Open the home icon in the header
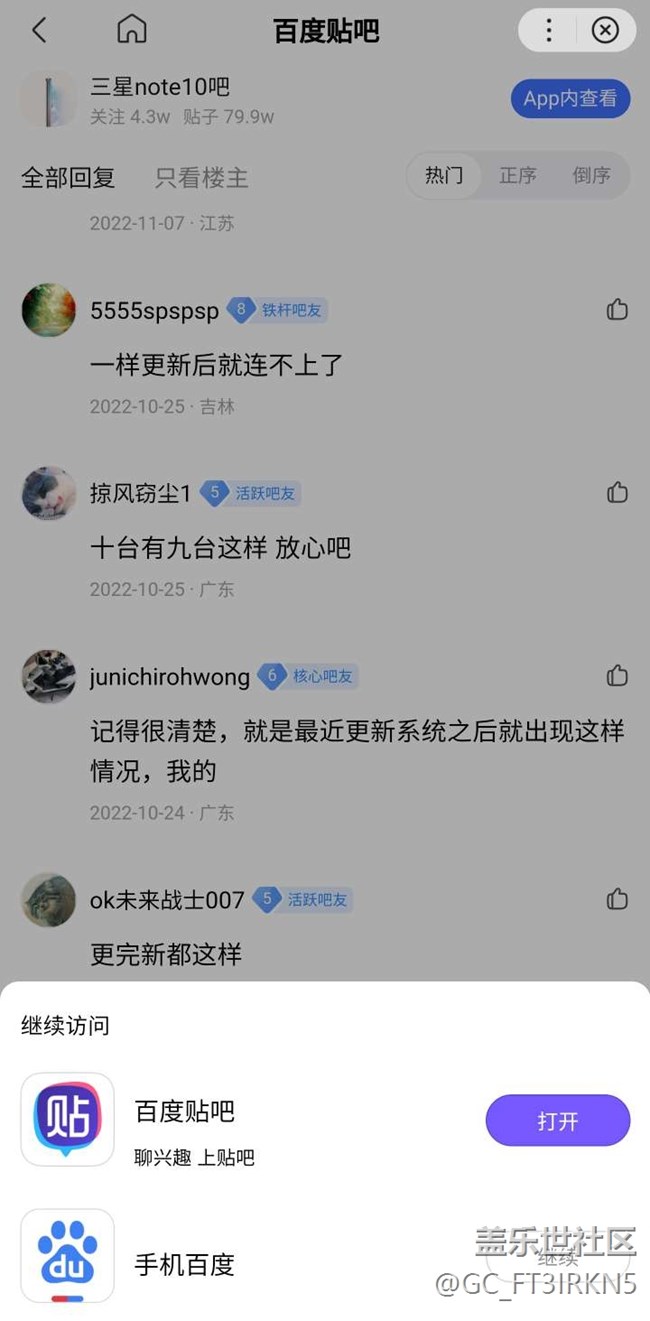This screenshot has height=1321, width=650. (x=131, y=30)
